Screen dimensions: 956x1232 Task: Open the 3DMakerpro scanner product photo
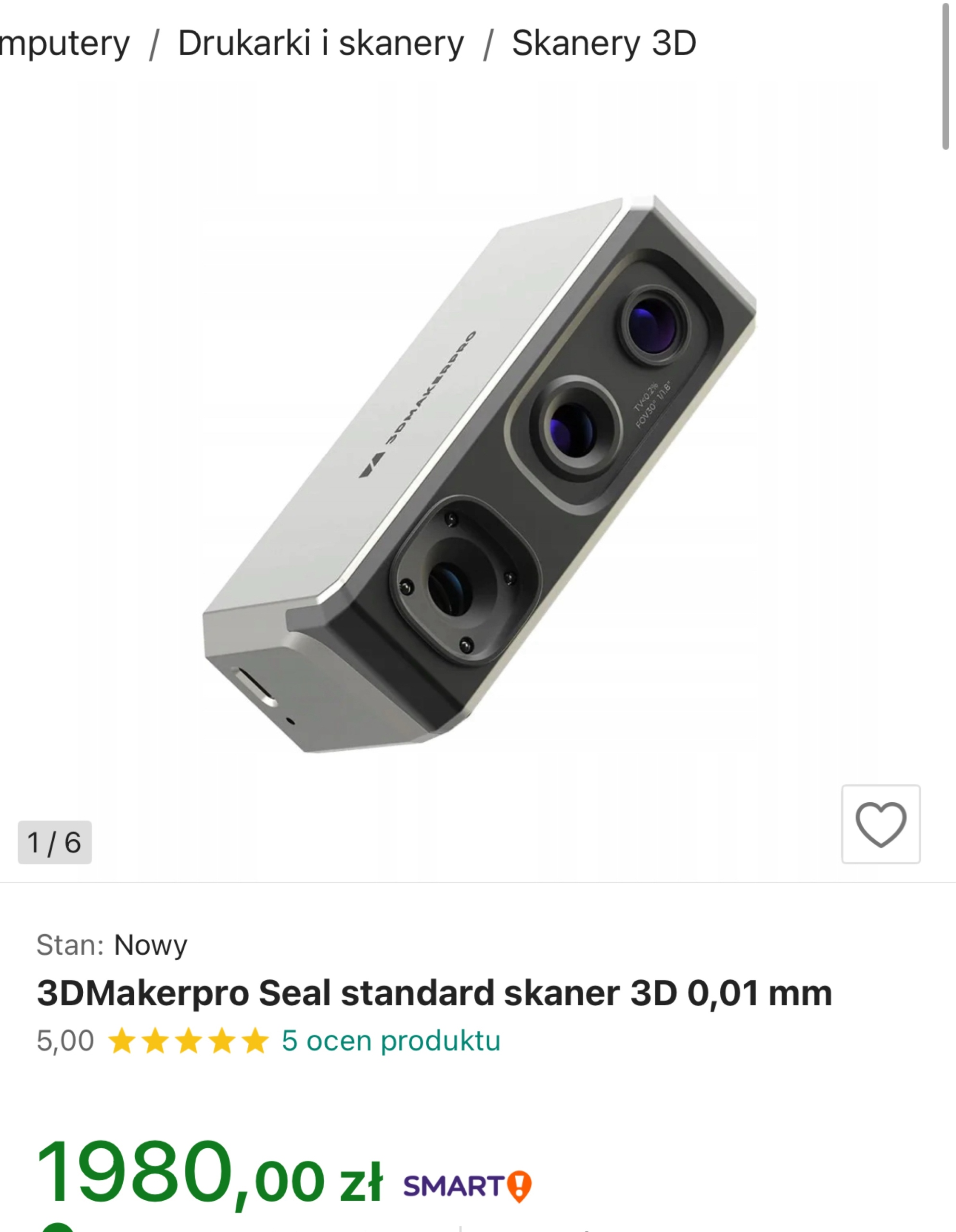pos(479,474)
